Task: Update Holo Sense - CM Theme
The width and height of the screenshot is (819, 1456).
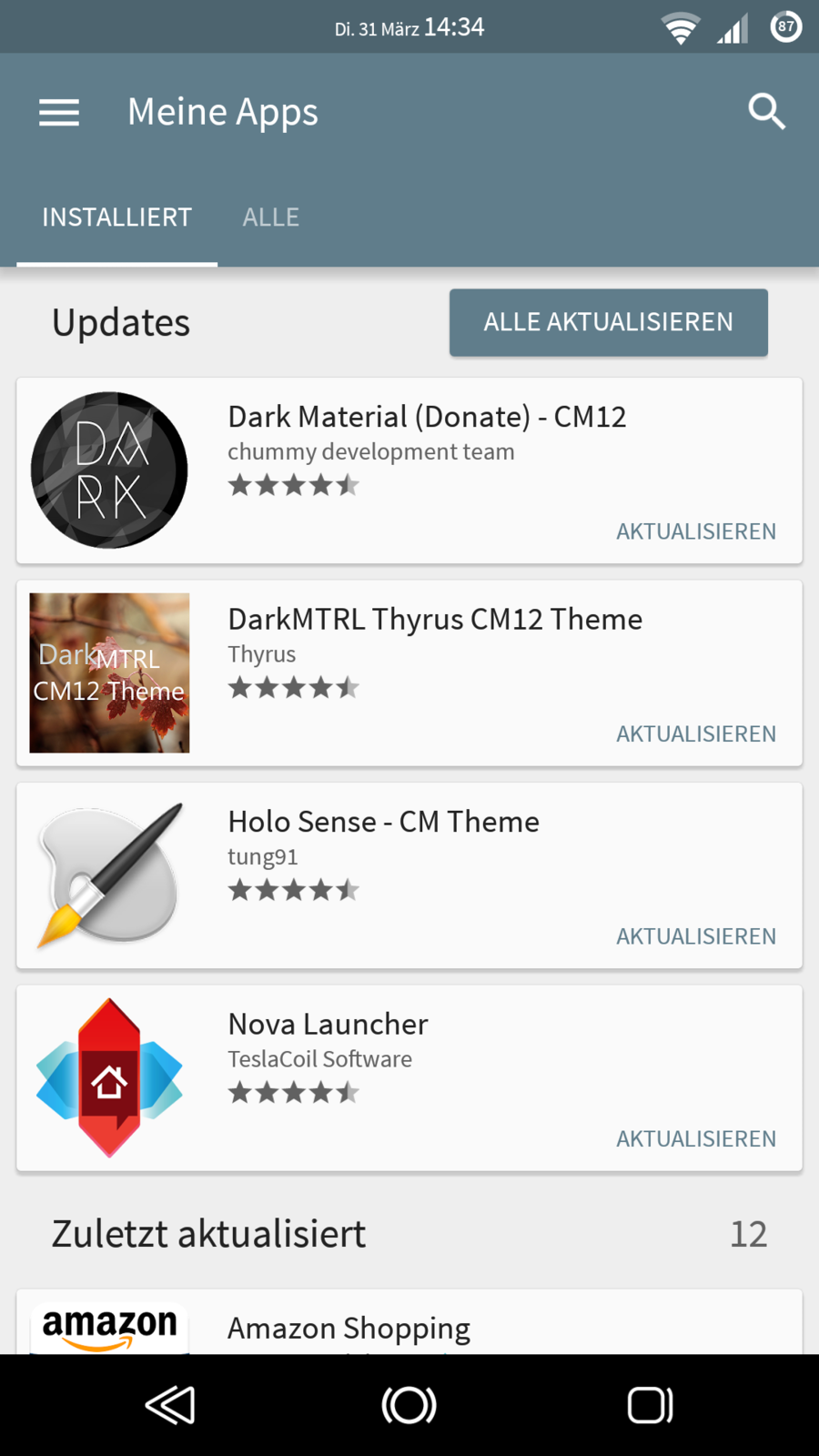Action: tap(695, 936)
